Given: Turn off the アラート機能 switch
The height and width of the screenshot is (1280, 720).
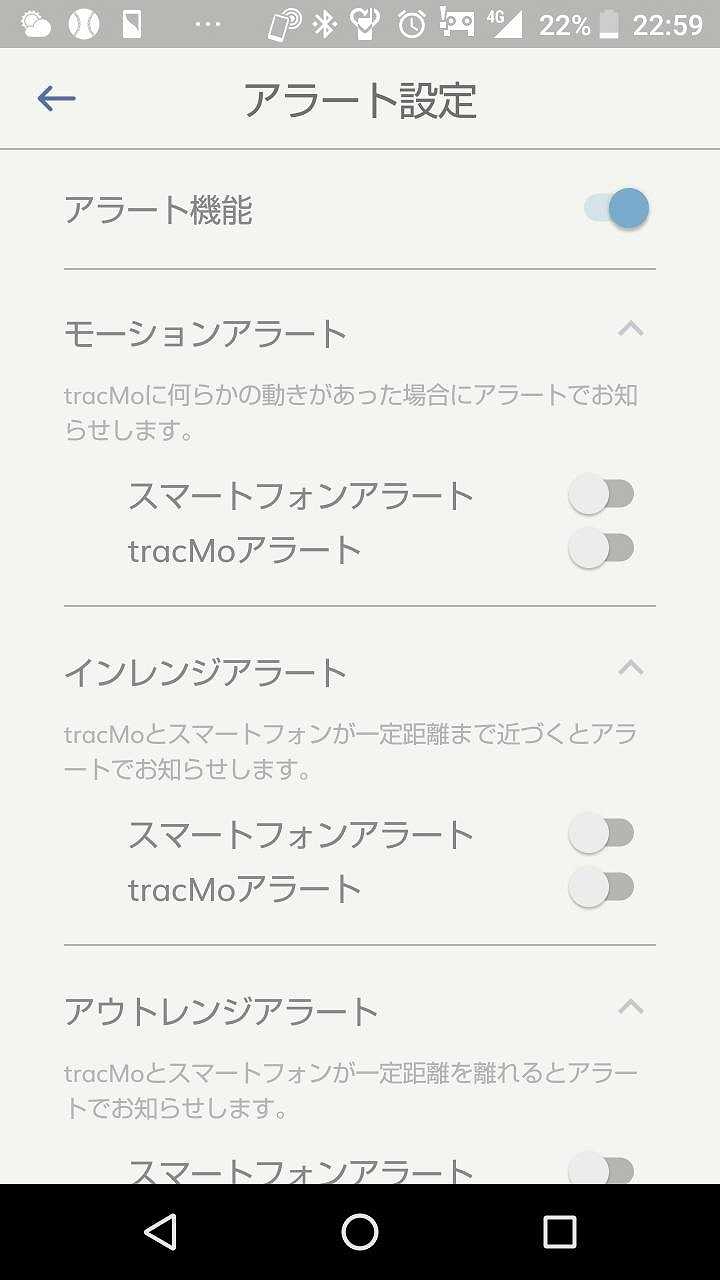Looking at the screenshot, I should pos(616,209).
